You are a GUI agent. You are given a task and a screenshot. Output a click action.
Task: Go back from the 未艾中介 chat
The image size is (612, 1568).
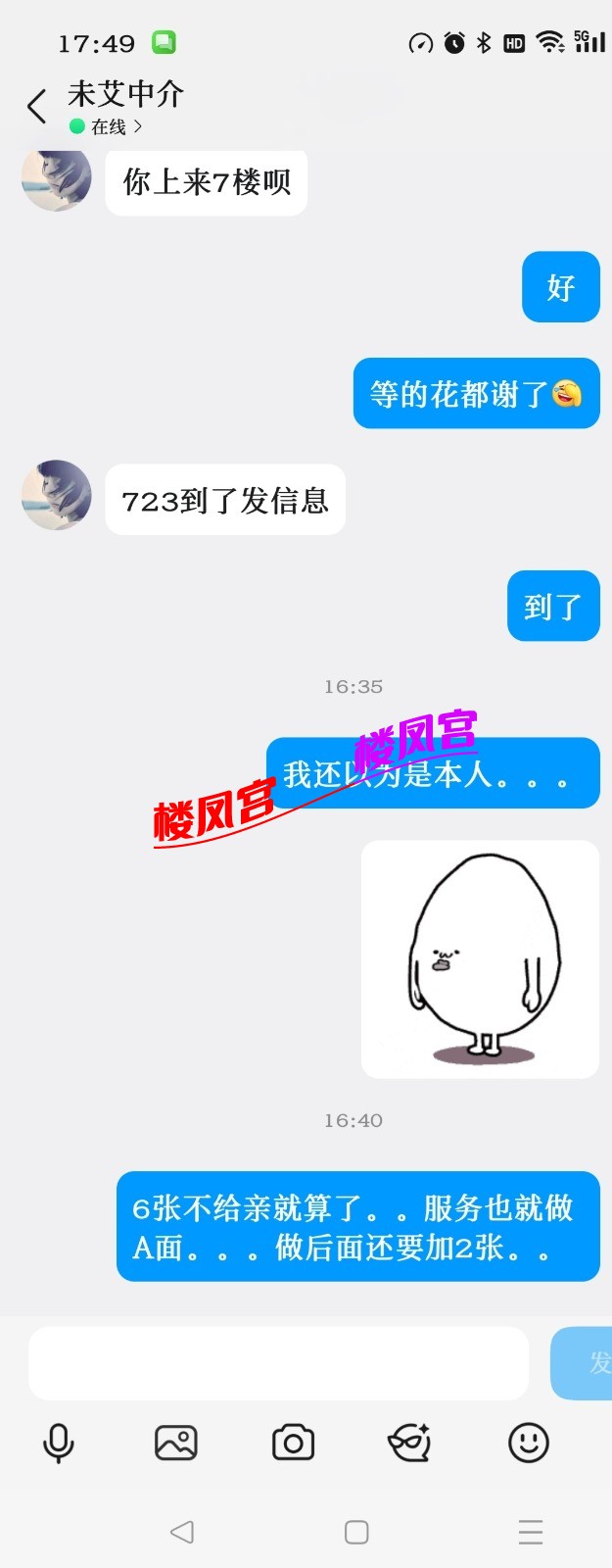[x=37, y=106]
